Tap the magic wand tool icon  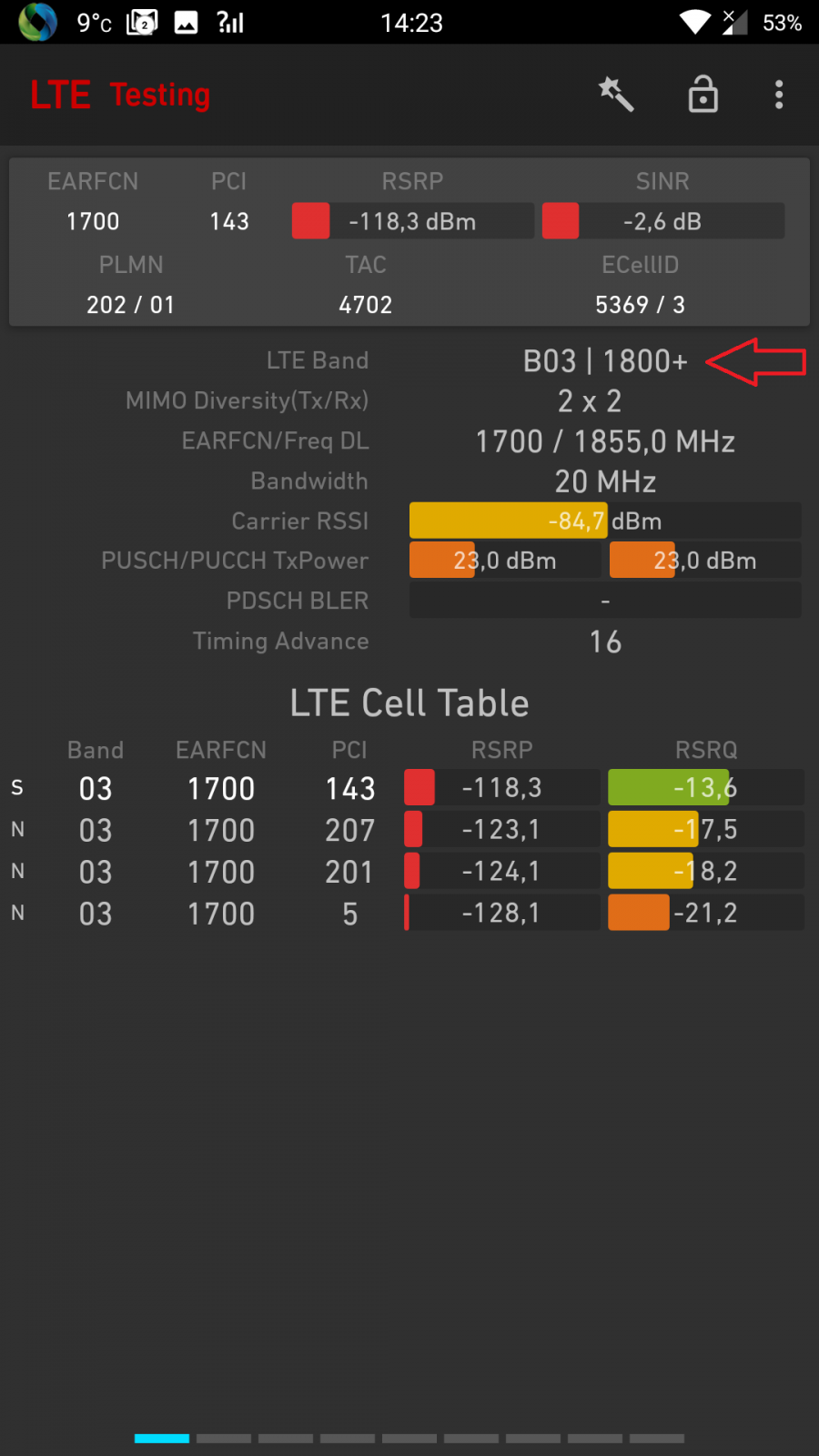click(616, 95)
